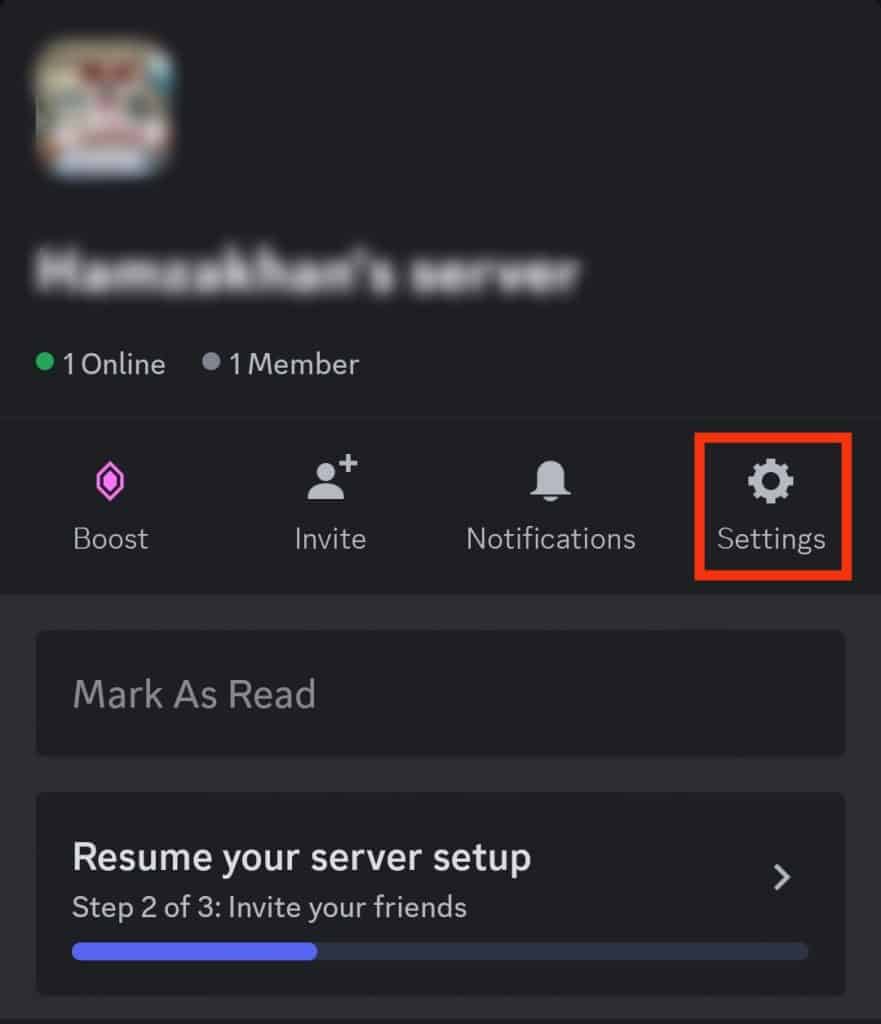Viewport: 881px width, 1024px height.
Task: Hit the bell symbol above Notifications label
Action: 549,479
